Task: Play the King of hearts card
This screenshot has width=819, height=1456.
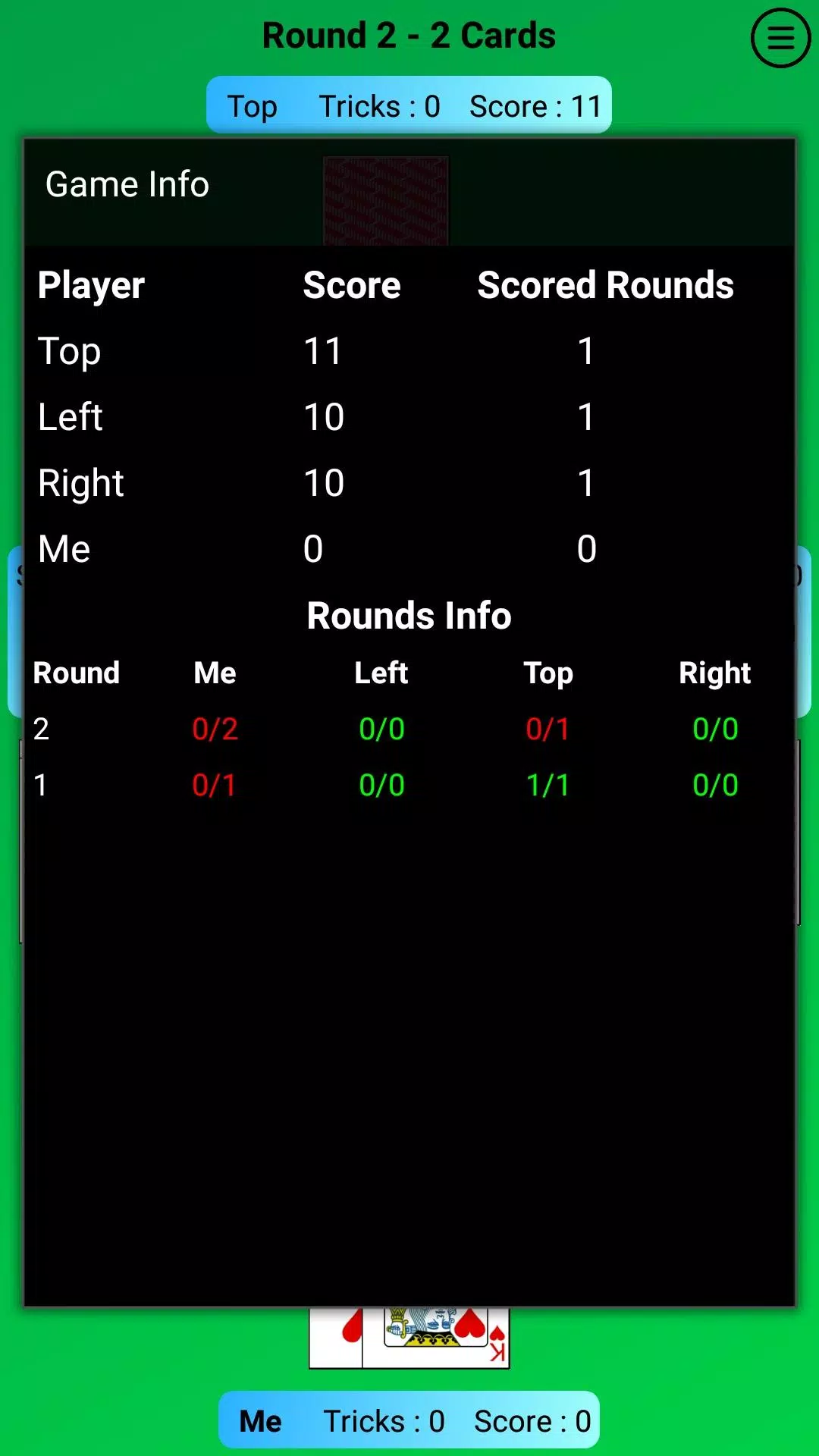Action: (x=435, y=1338)
